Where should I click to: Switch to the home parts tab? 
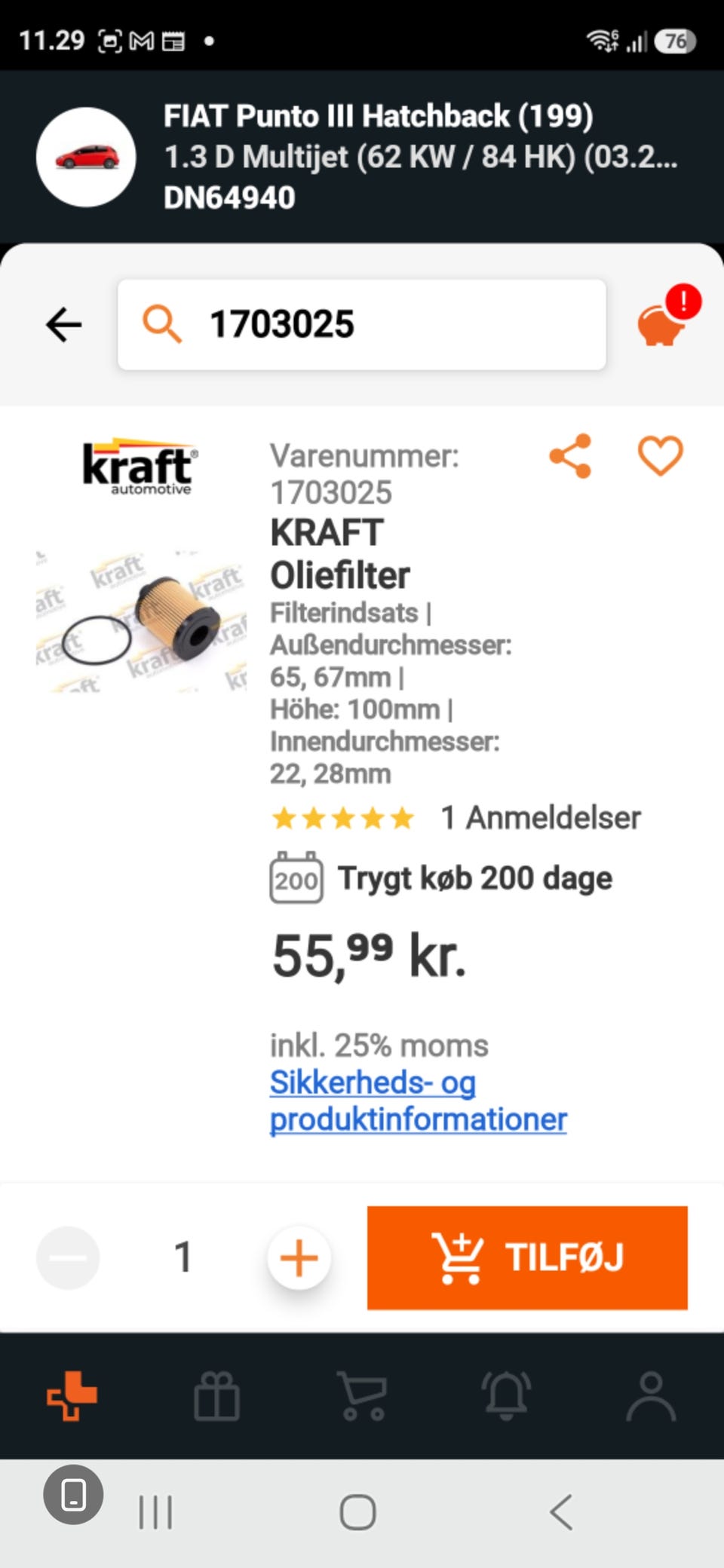coord(72,1396)
